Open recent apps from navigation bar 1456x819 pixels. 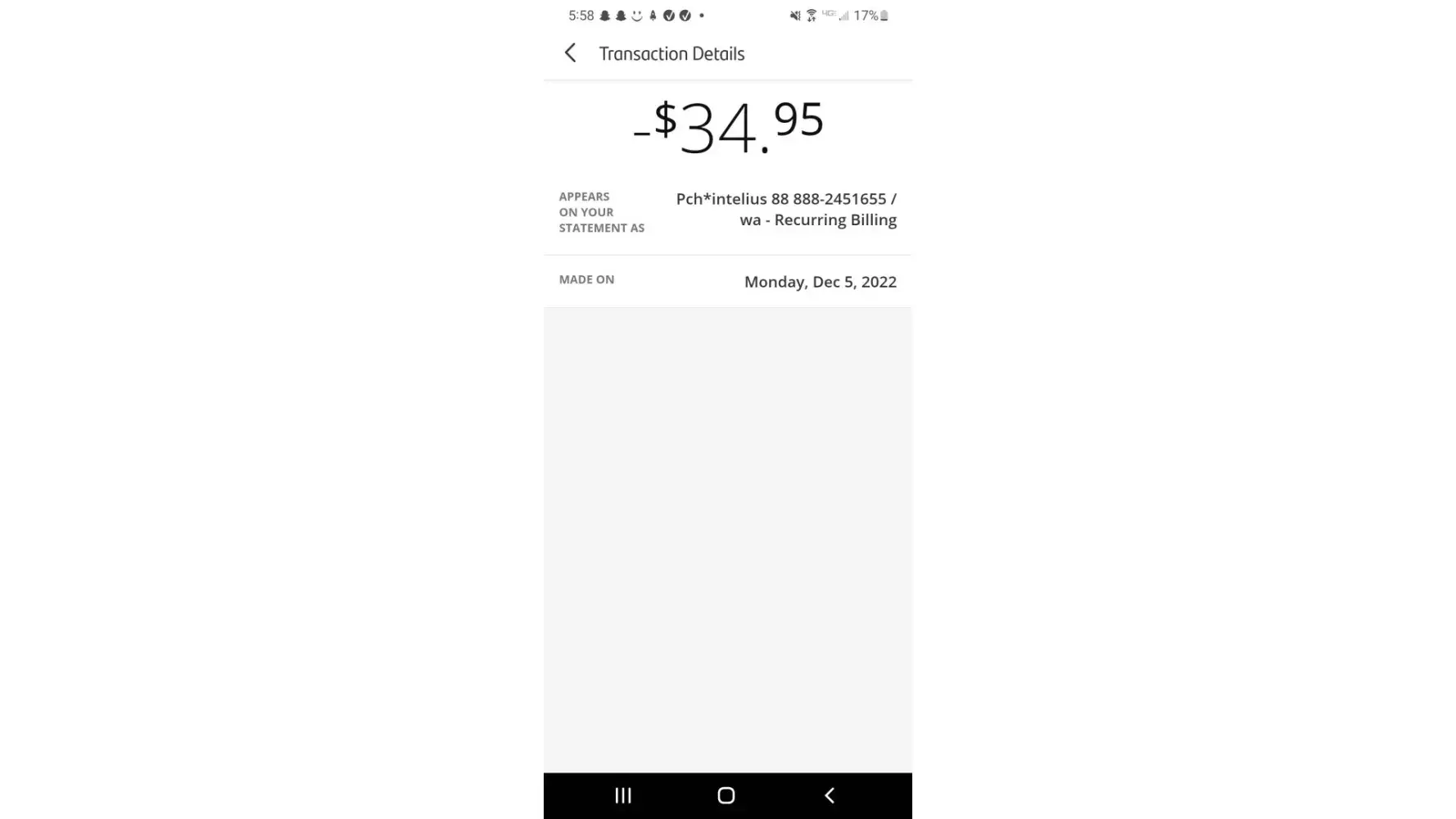coord(623,795)
